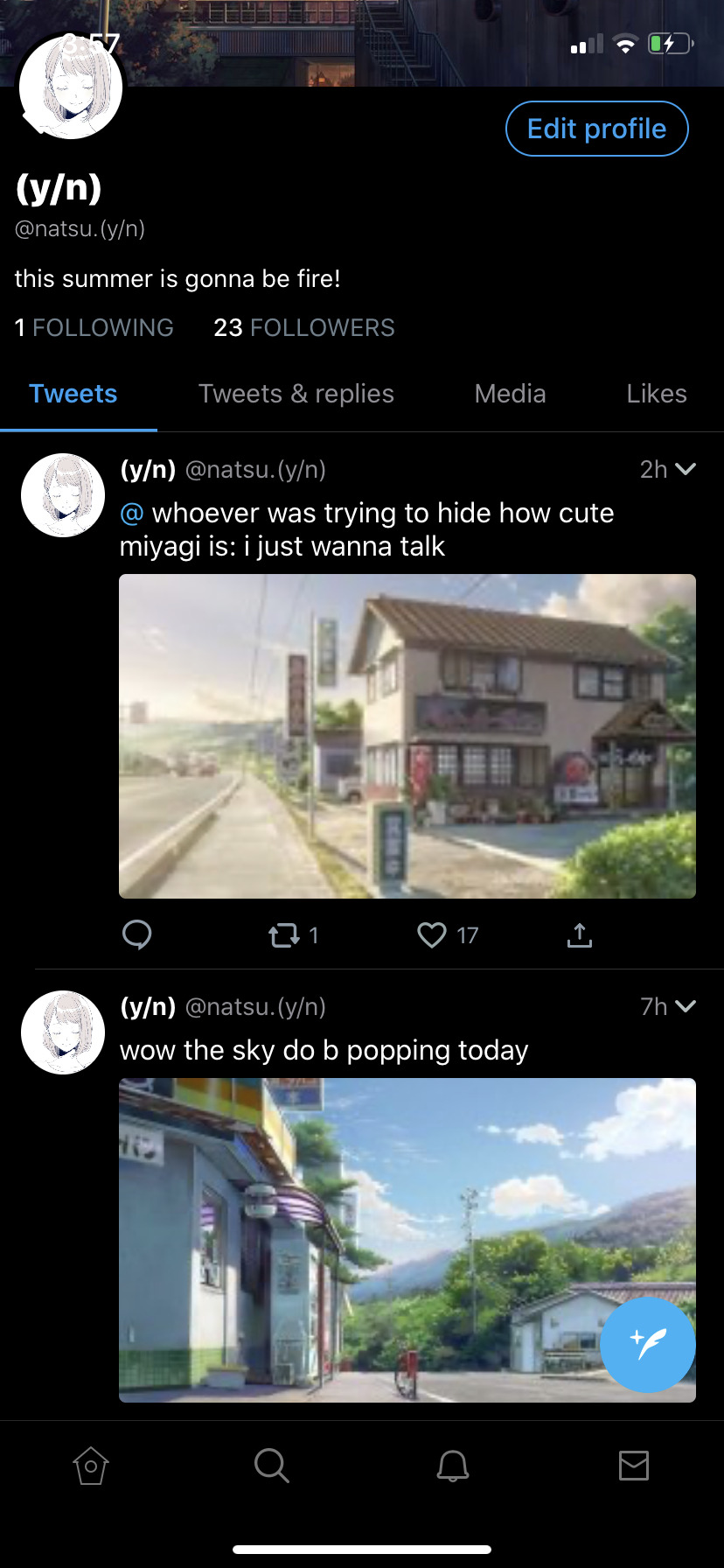Reply to the miyagi tweet
The image size is (724, 1568).
137,934
